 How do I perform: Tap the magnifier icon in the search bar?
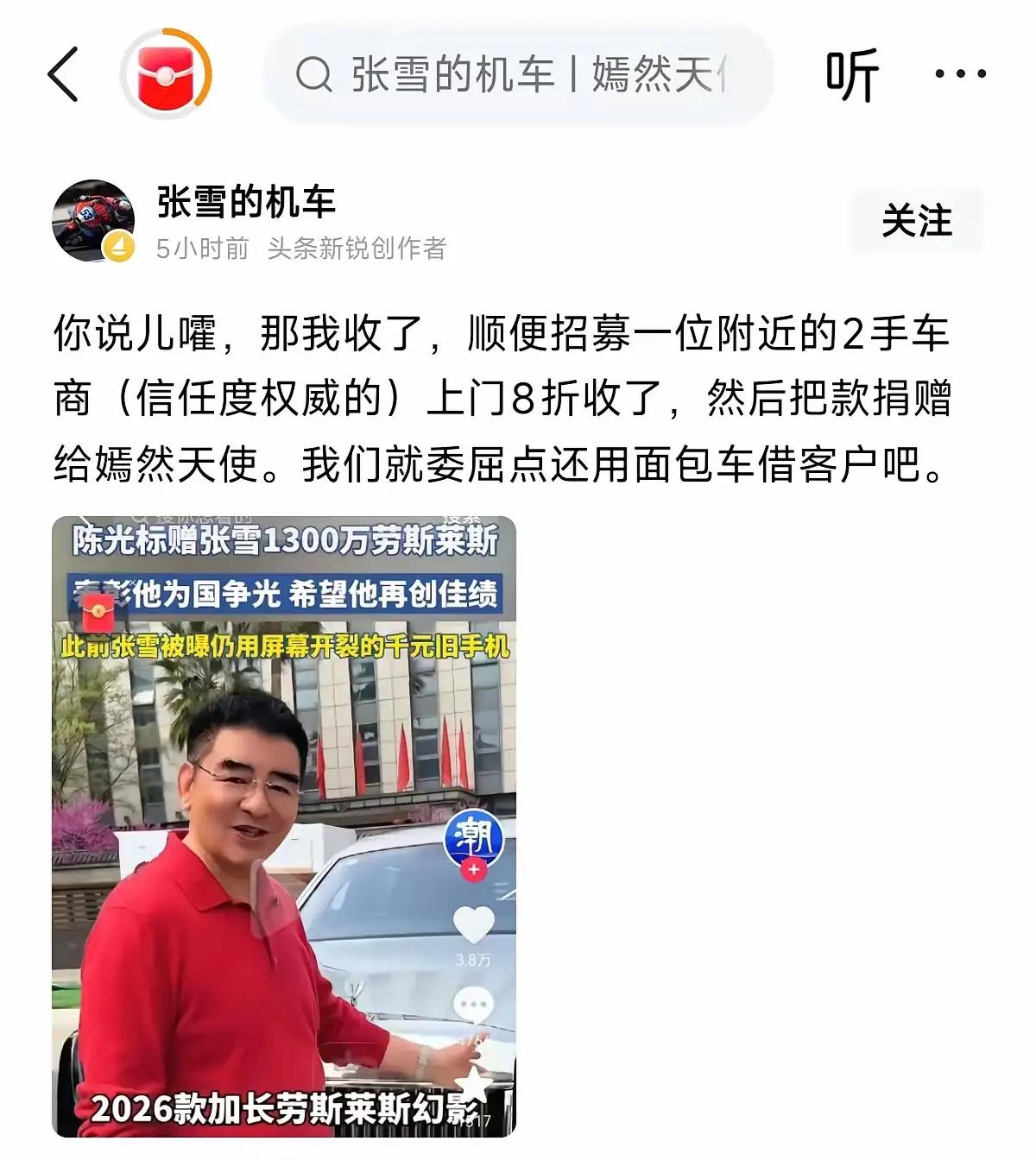[314, 77]
